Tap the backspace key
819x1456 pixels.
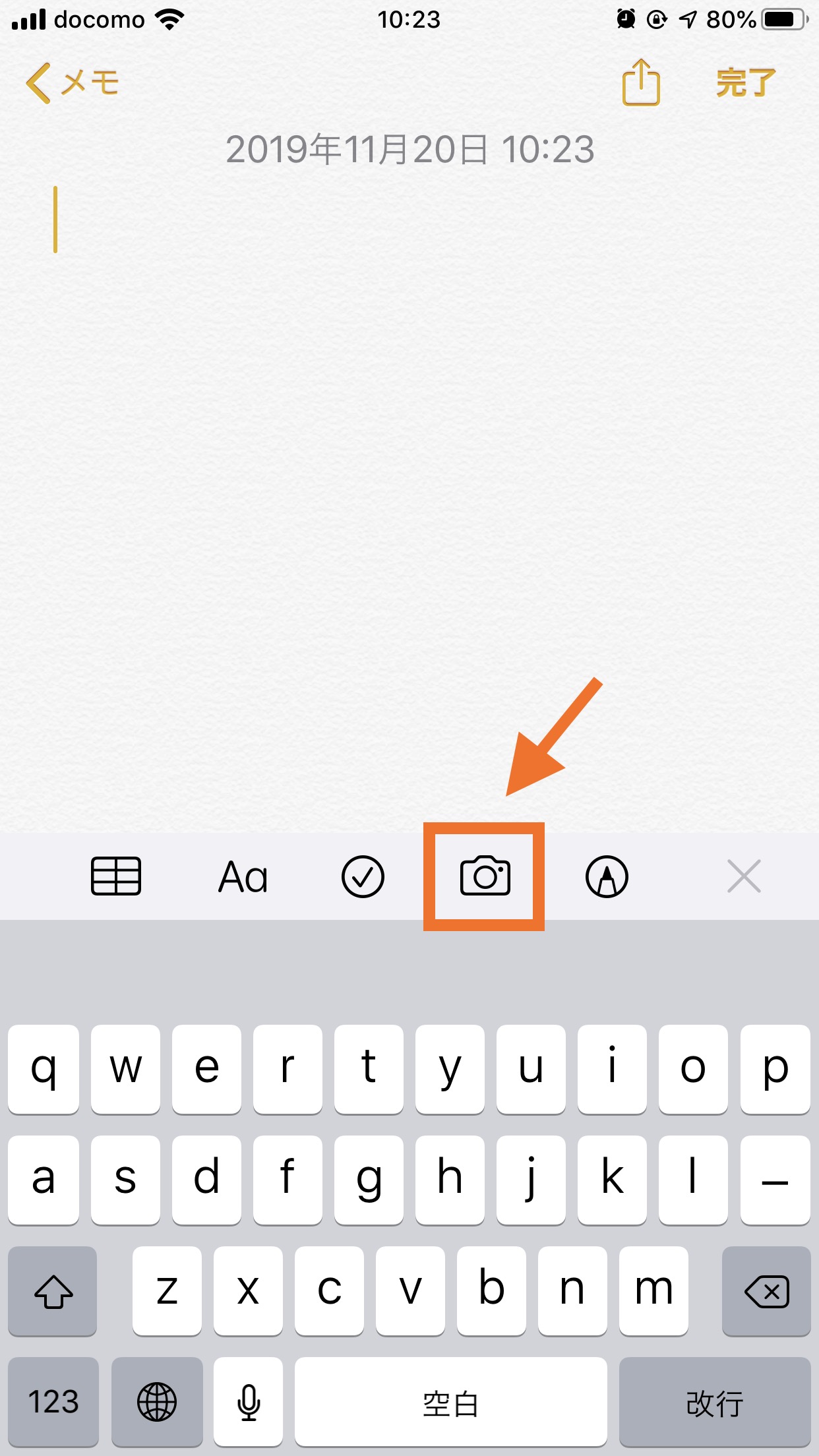[x=766, y=1290]
